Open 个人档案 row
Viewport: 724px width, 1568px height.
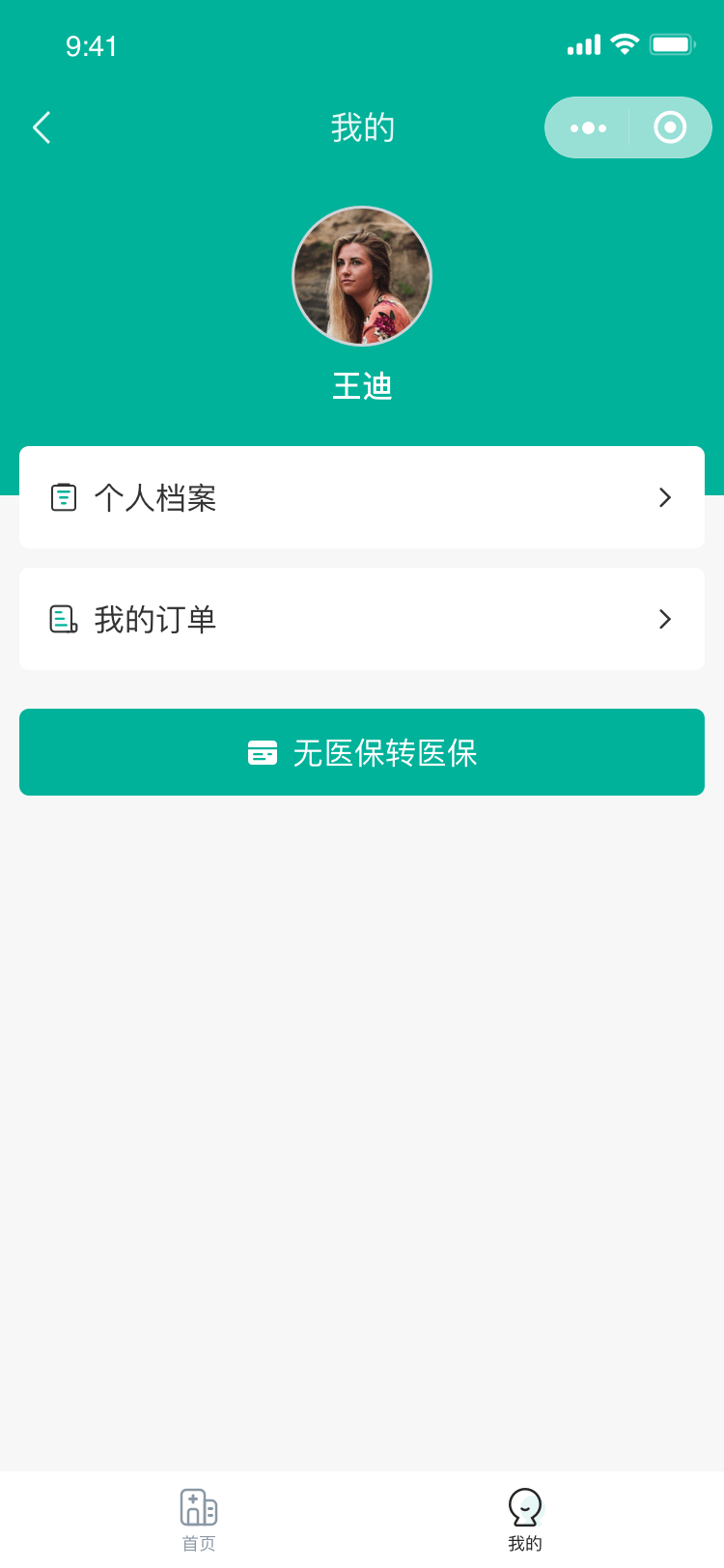tap(362, 497)
